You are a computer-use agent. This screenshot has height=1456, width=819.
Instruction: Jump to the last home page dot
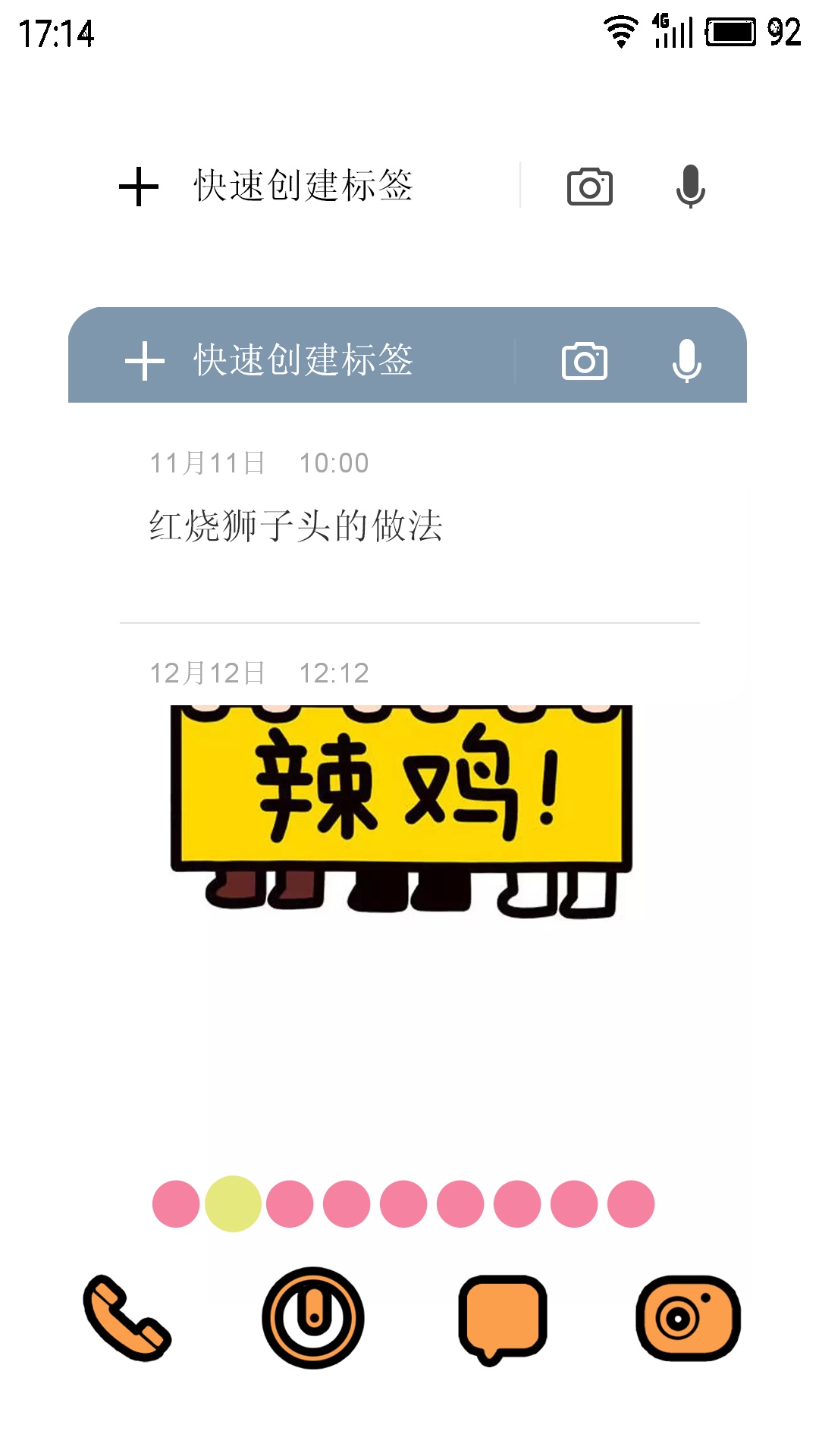(x=631, y=1203)
